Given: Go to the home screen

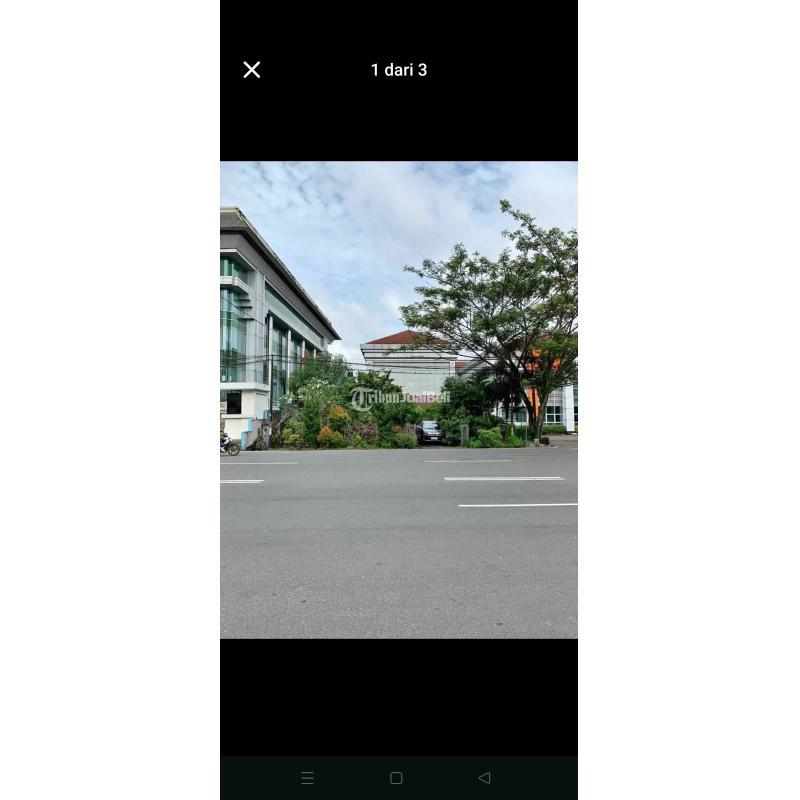Looking at the screenshot, I should (396, 778).
